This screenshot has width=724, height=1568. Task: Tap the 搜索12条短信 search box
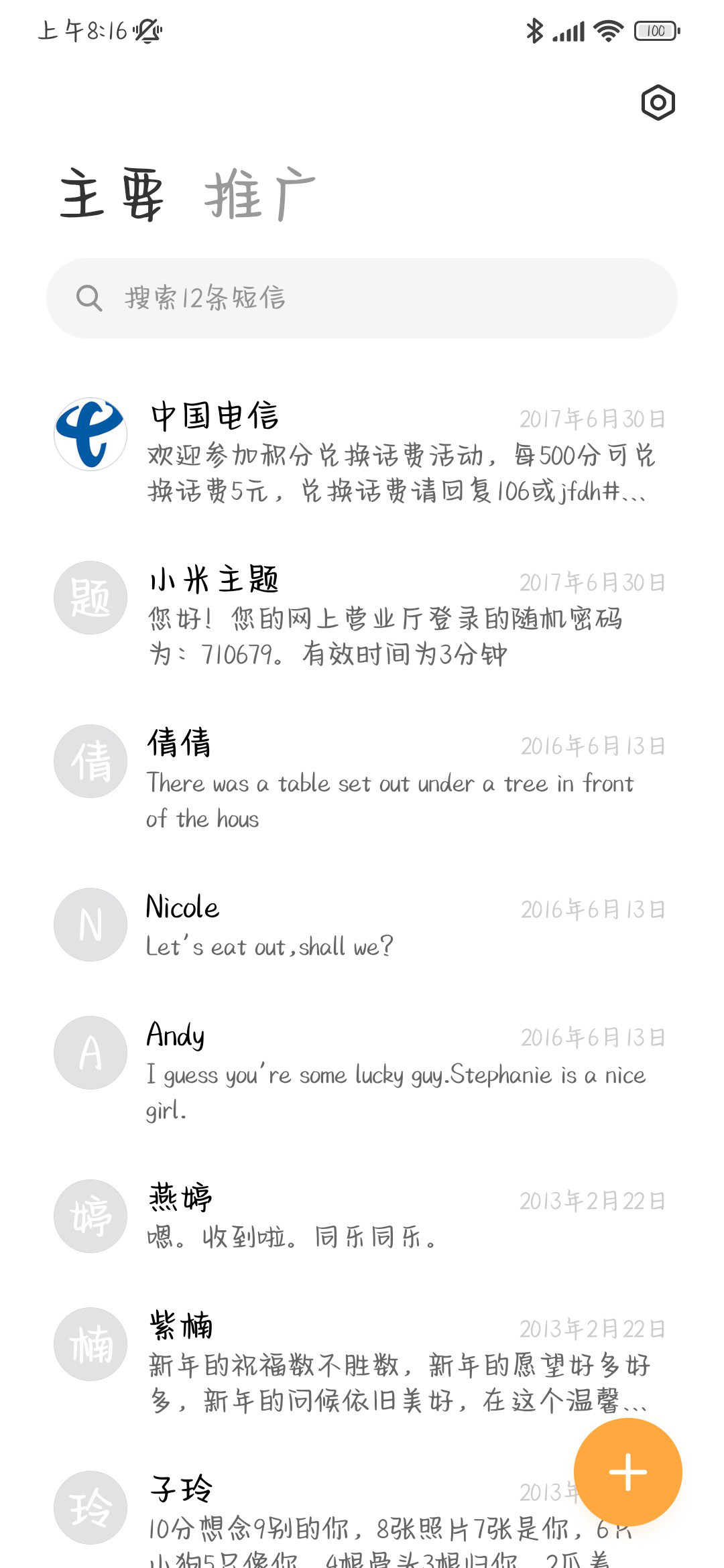pyautogui.click(x=362, y=298)
